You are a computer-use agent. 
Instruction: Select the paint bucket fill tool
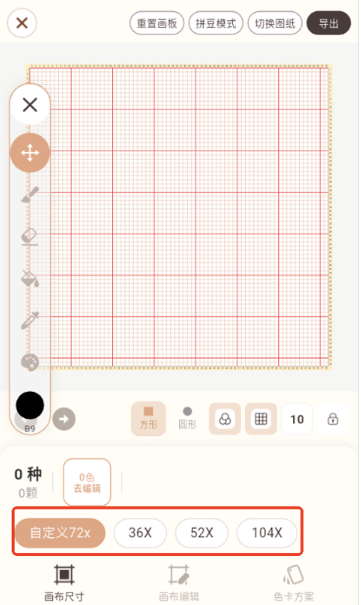[x=30, y=278]
